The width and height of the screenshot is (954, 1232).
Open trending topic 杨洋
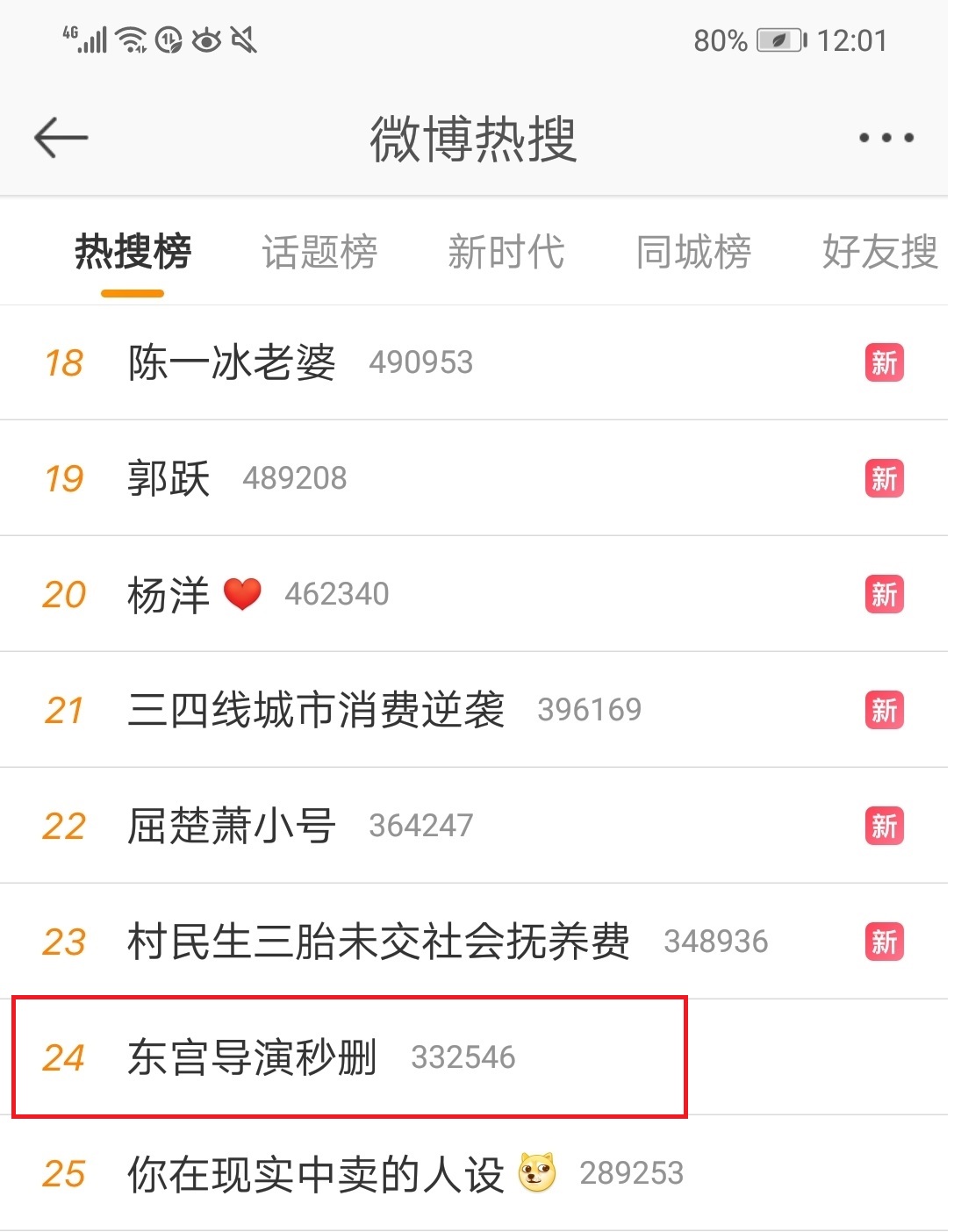pos(169,594)
